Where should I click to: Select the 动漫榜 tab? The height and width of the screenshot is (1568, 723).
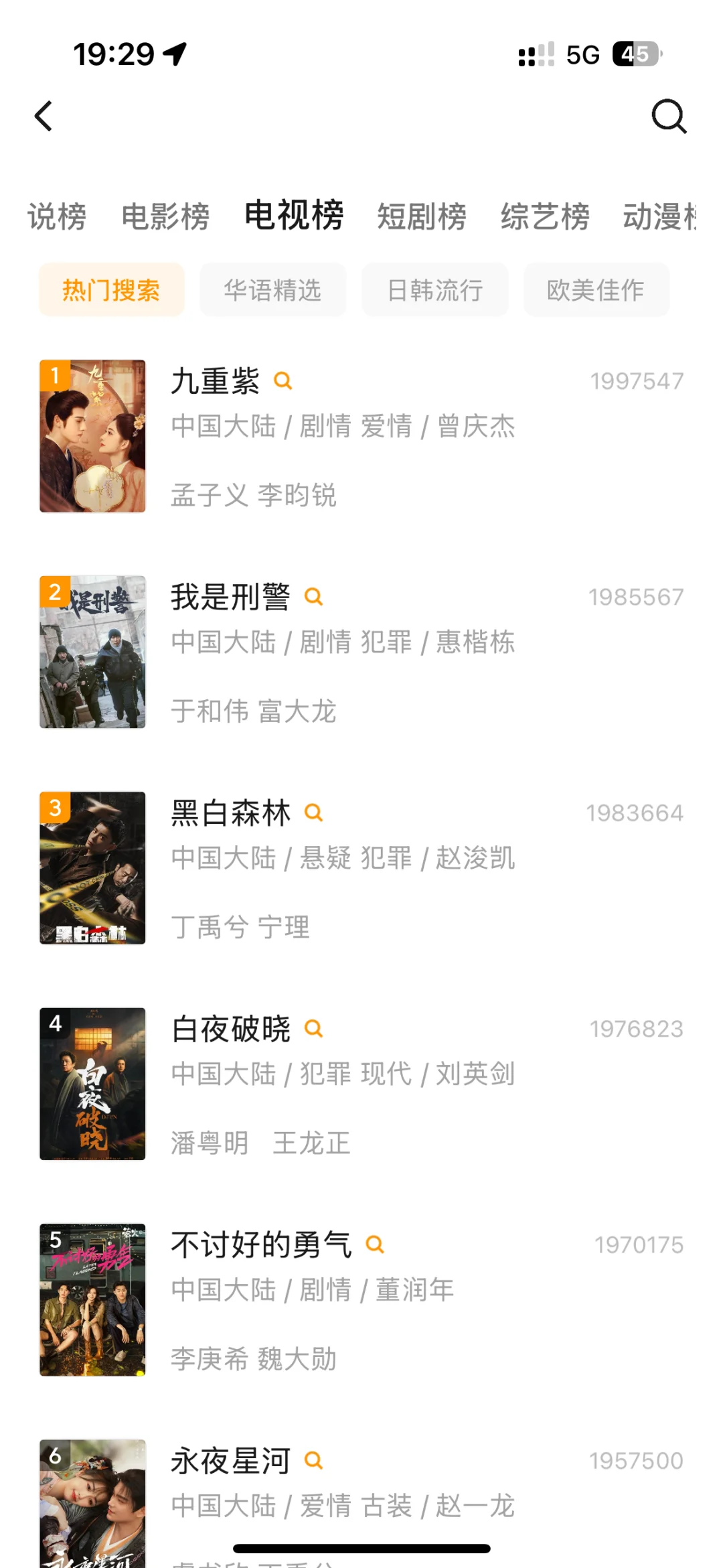pyautogui.click(x=659, y=217)
